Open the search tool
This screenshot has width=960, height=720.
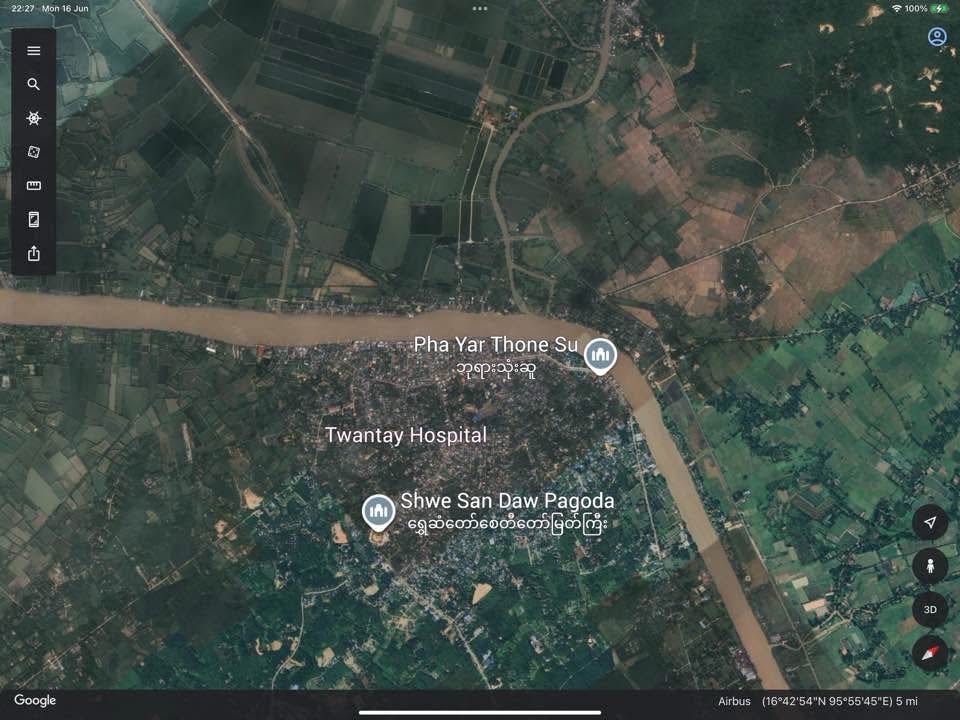tap(34, 85)
